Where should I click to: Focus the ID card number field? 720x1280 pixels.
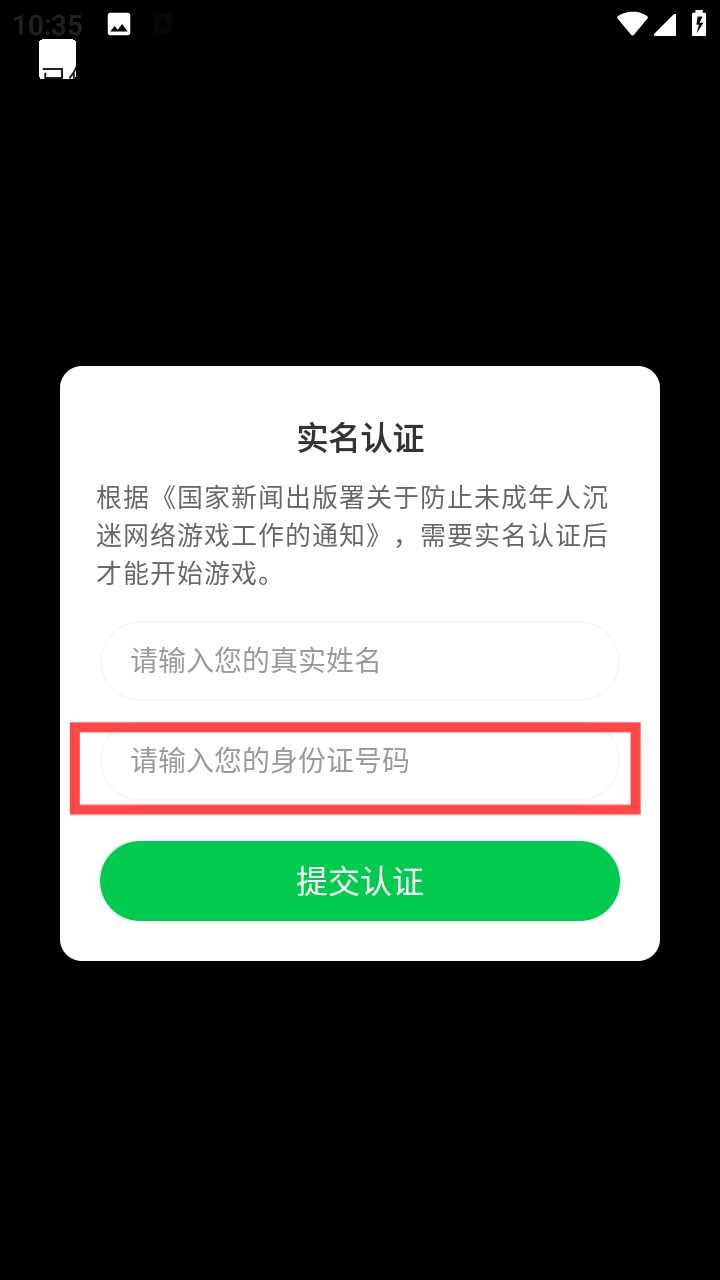tap(360, 762)
